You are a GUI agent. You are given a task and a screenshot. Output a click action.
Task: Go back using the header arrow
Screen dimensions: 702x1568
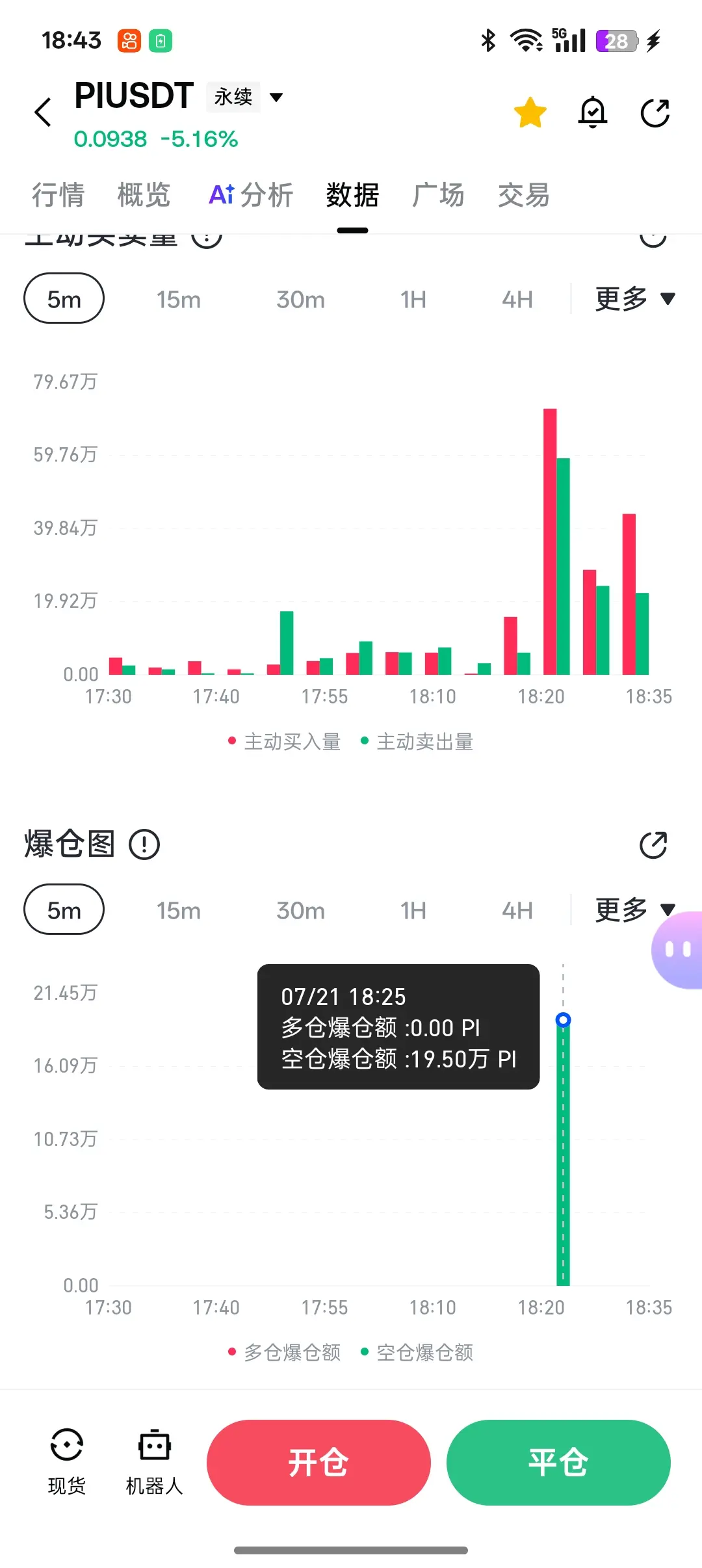pyautogui.click(x=43, y=112)
